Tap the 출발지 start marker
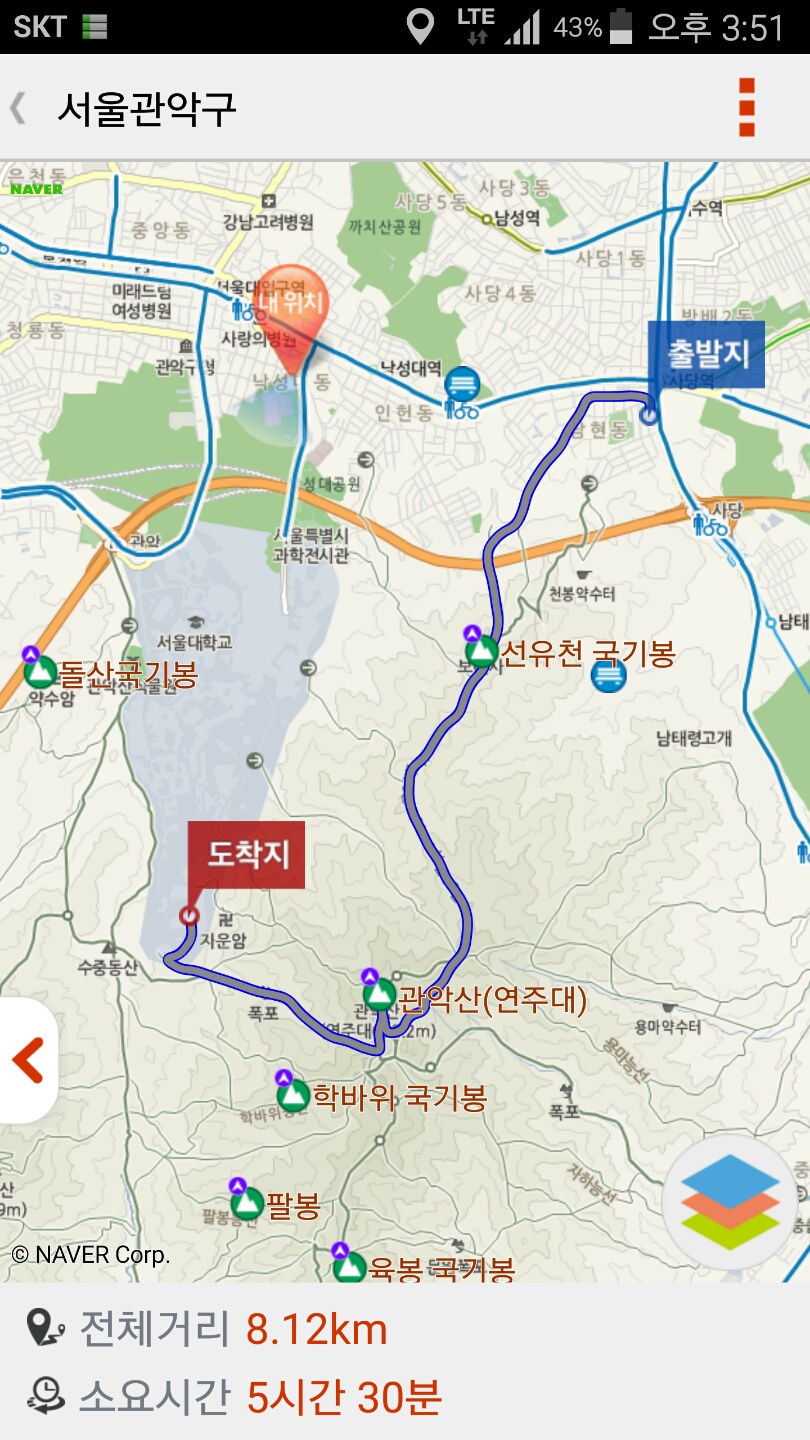810x1440 pixels. (x=705, y=354)
